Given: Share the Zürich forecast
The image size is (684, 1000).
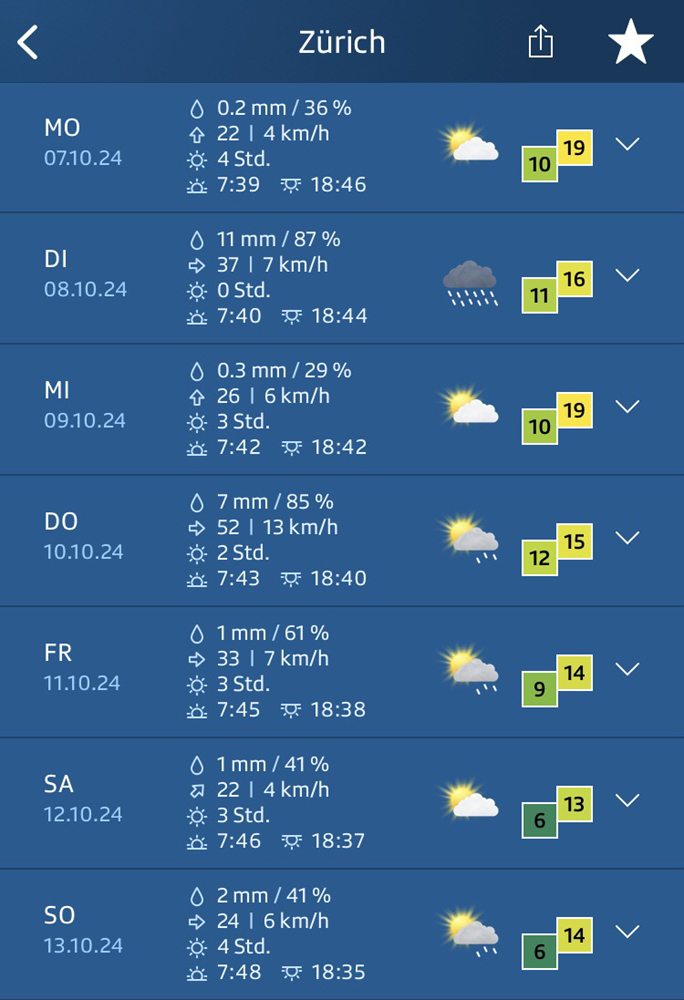Looking at the screenshot, I should [540, 42].
